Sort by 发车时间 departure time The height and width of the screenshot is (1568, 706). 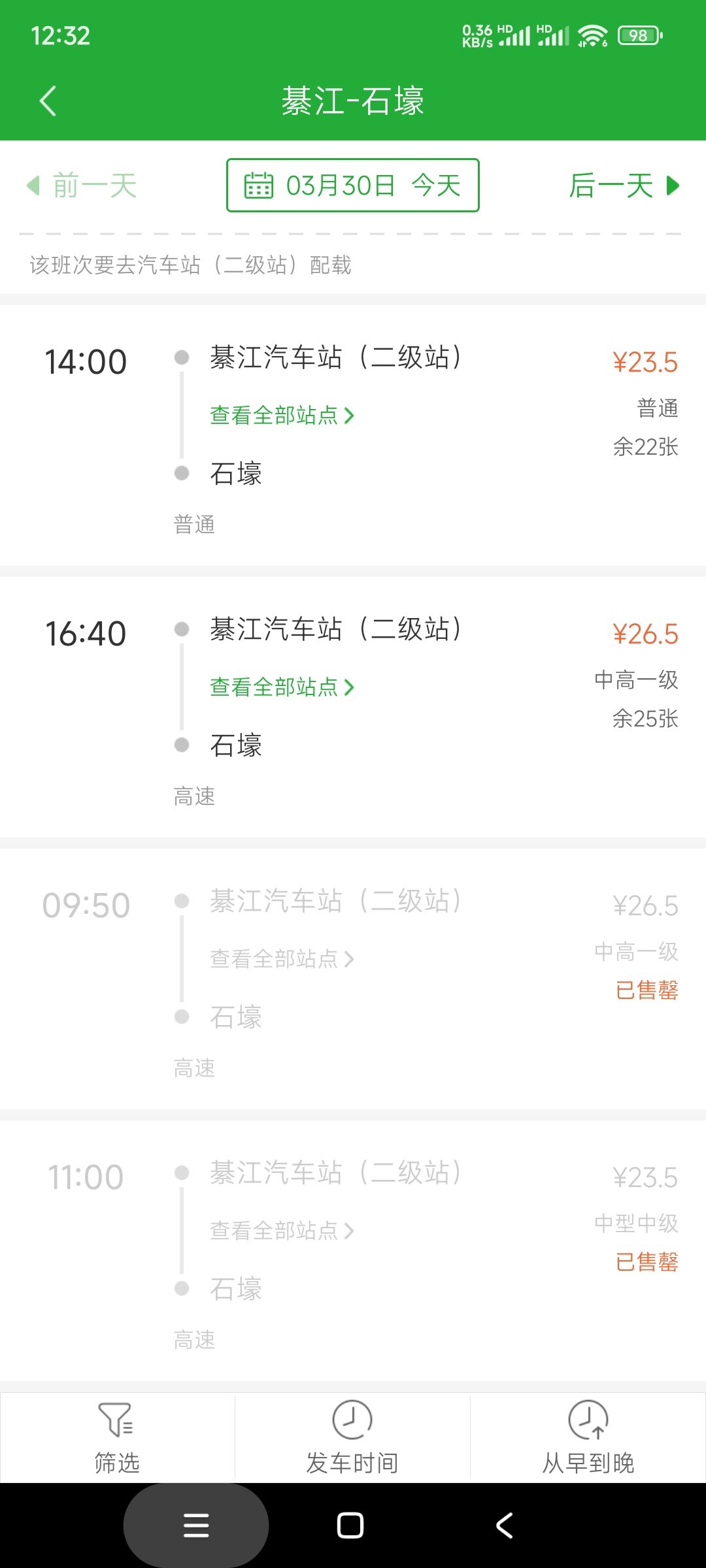tap(352, 1438)
